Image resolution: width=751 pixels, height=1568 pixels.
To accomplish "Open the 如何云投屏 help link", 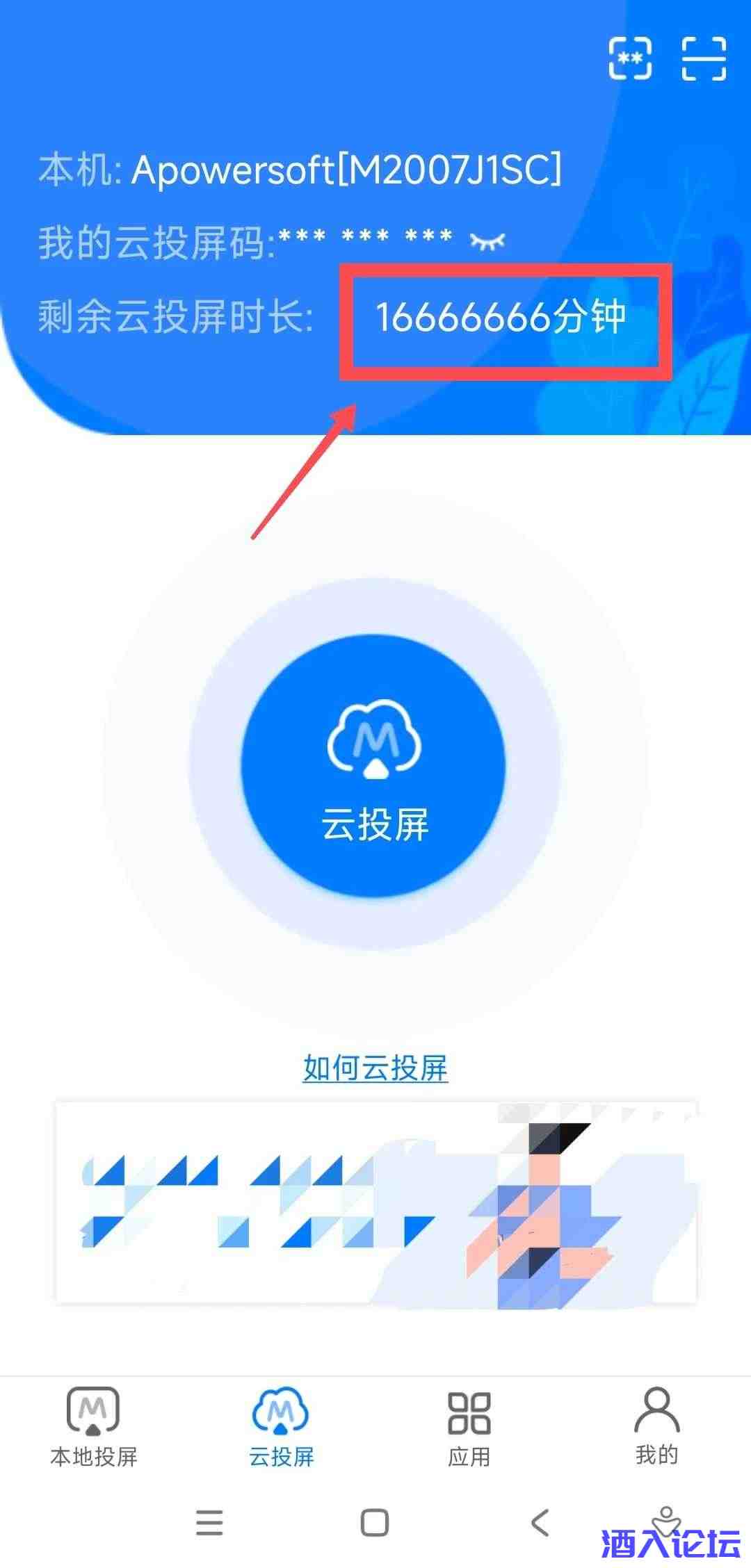I will (x=375, y=1068).
